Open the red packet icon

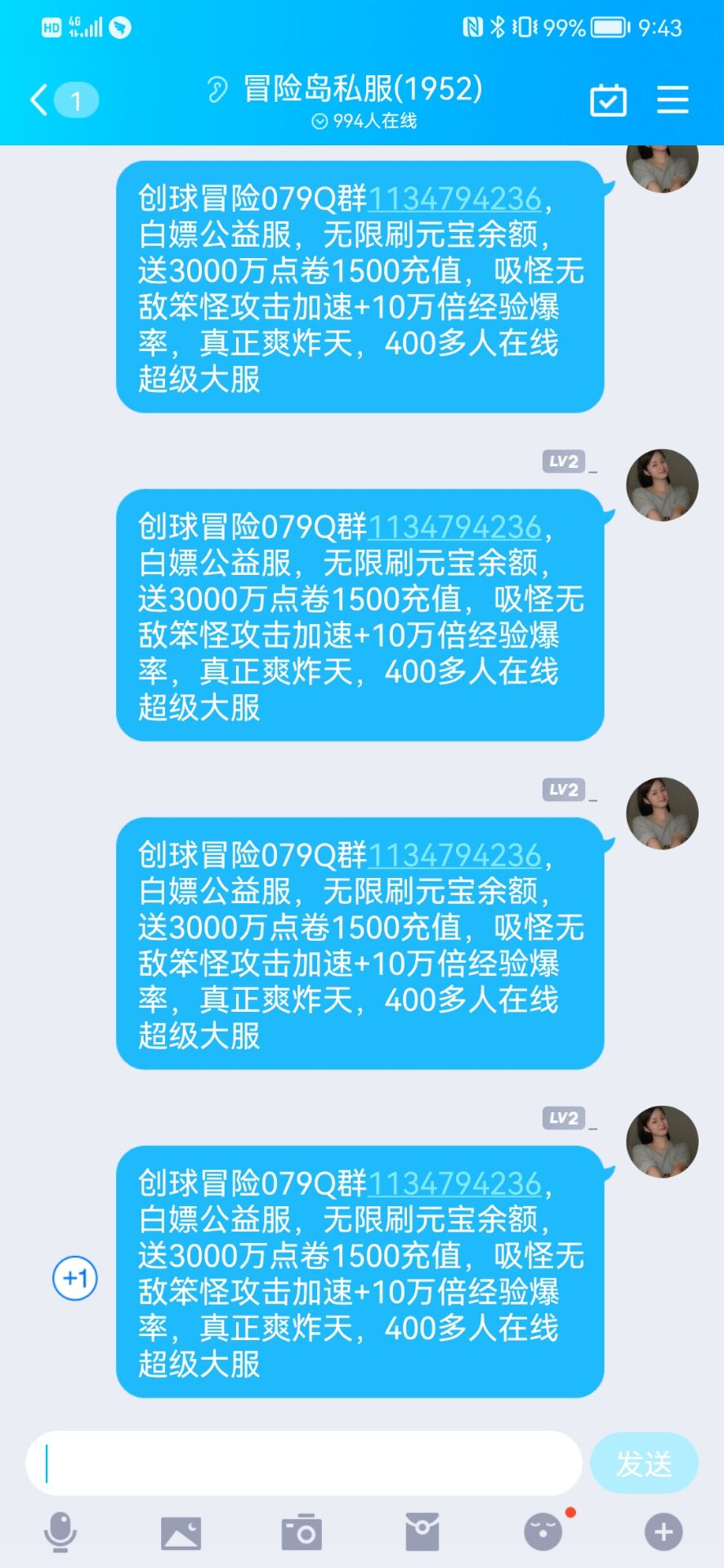click(422, 1532)
